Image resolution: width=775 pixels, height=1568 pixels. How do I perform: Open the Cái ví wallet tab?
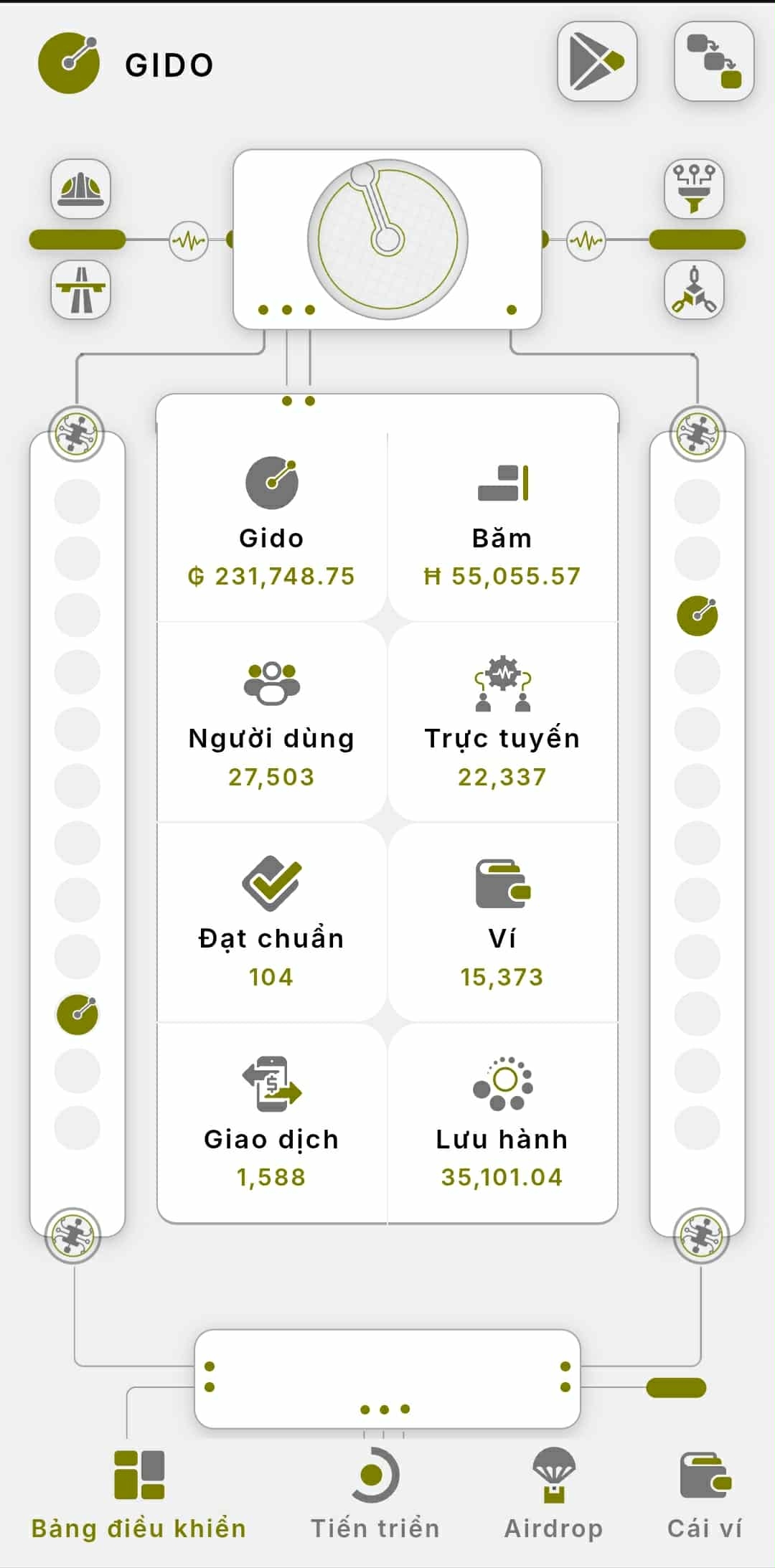tap(705, 1495)
